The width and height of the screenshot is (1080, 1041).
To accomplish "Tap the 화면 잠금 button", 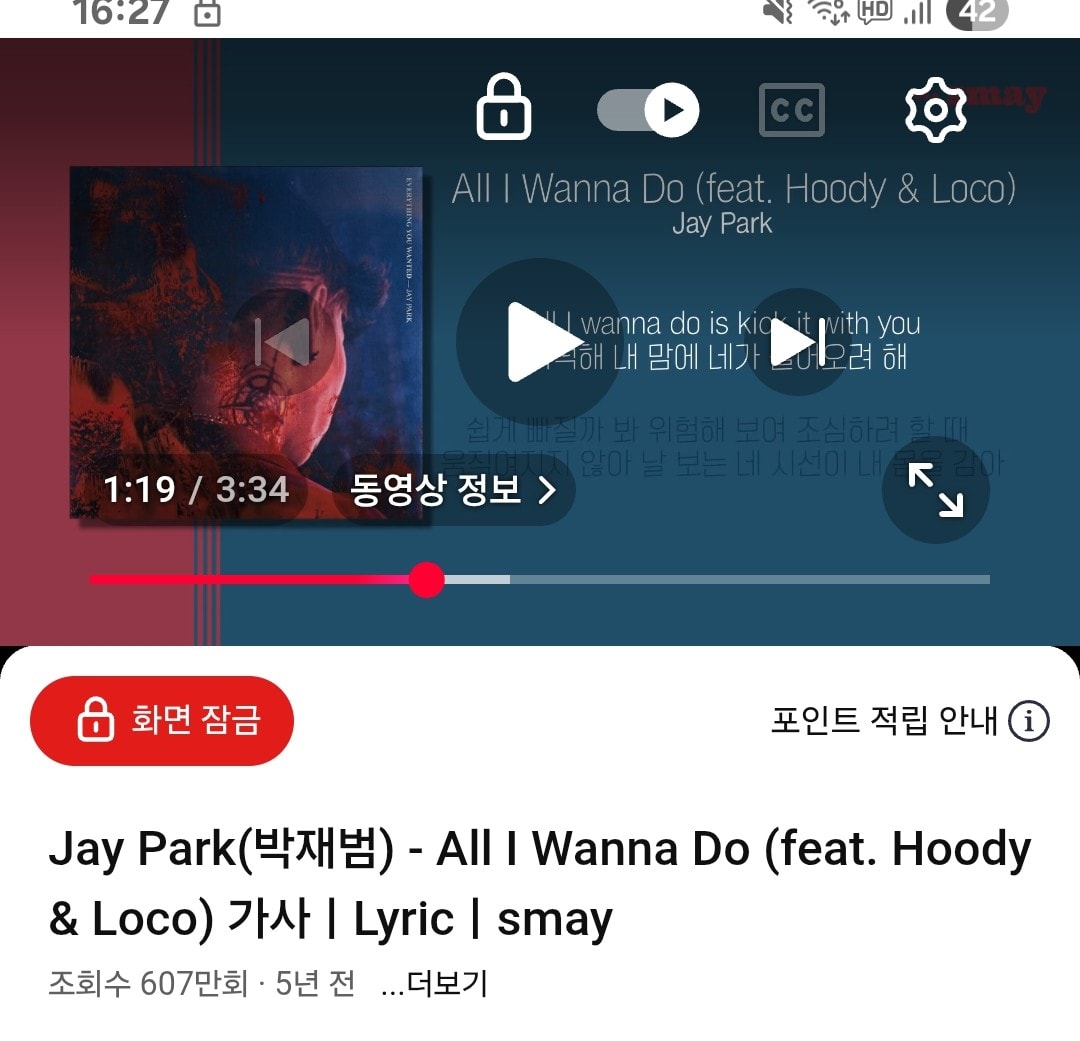I will click(163, 720).
